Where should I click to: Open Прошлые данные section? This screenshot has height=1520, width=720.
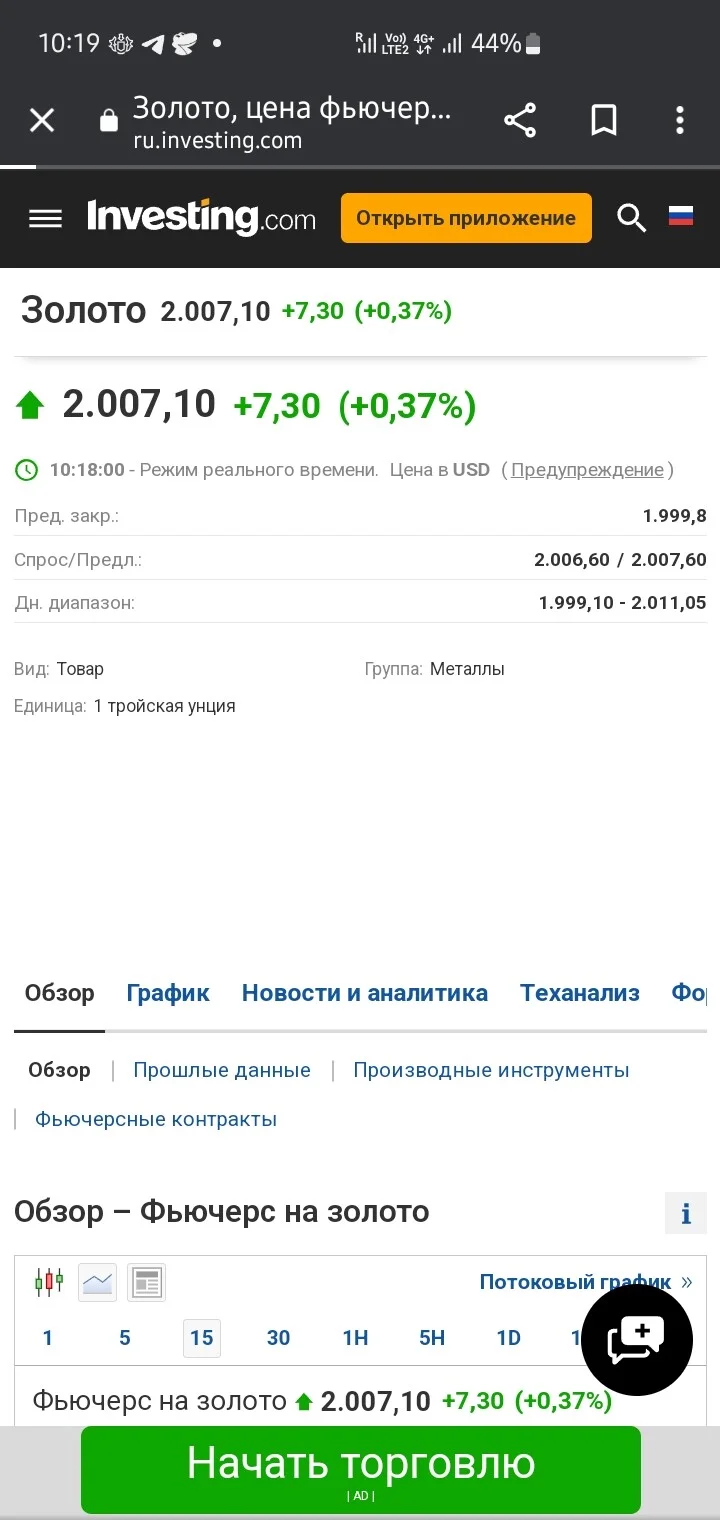pyautogui.click(x=222, y=1070)
